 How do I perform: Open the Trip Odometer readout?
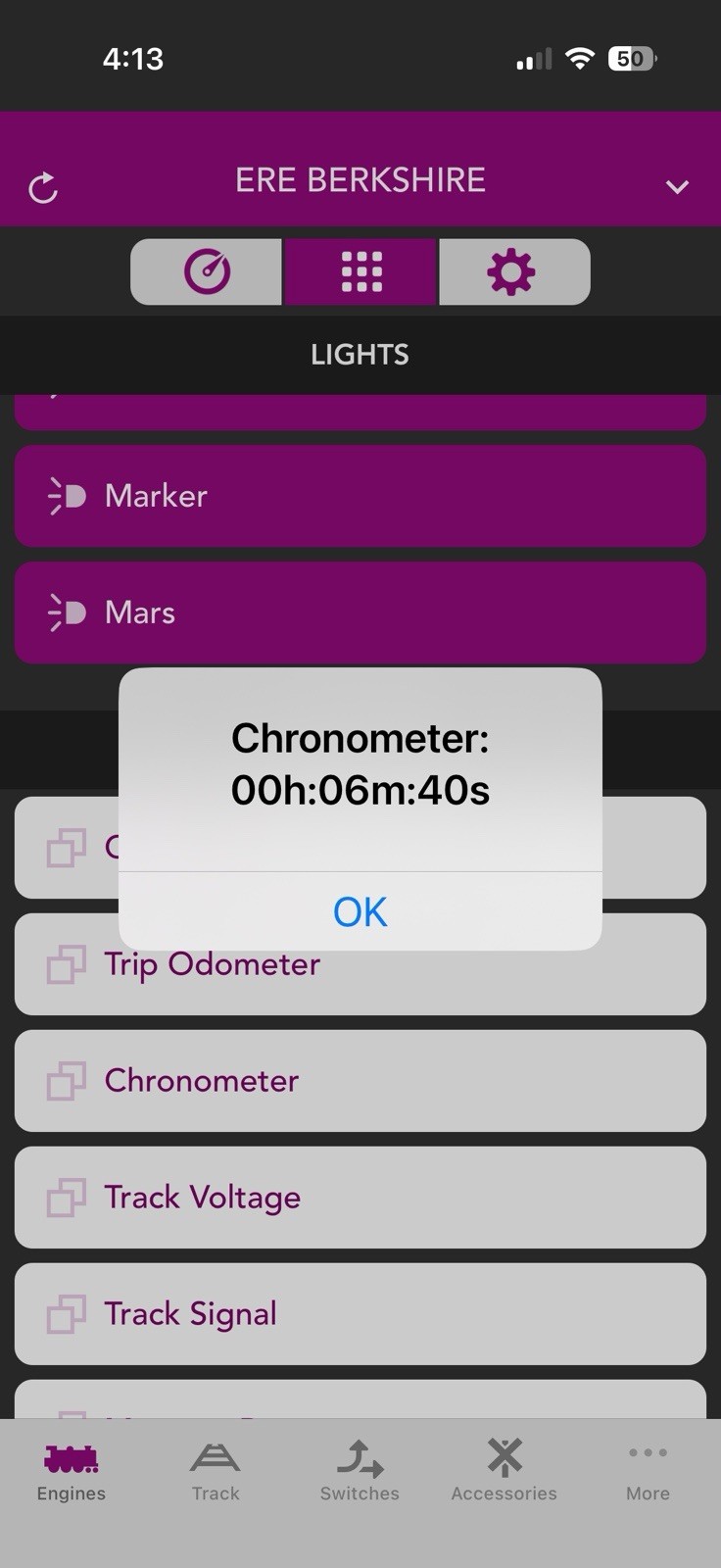pyautogui.click(x=360, y=964)
